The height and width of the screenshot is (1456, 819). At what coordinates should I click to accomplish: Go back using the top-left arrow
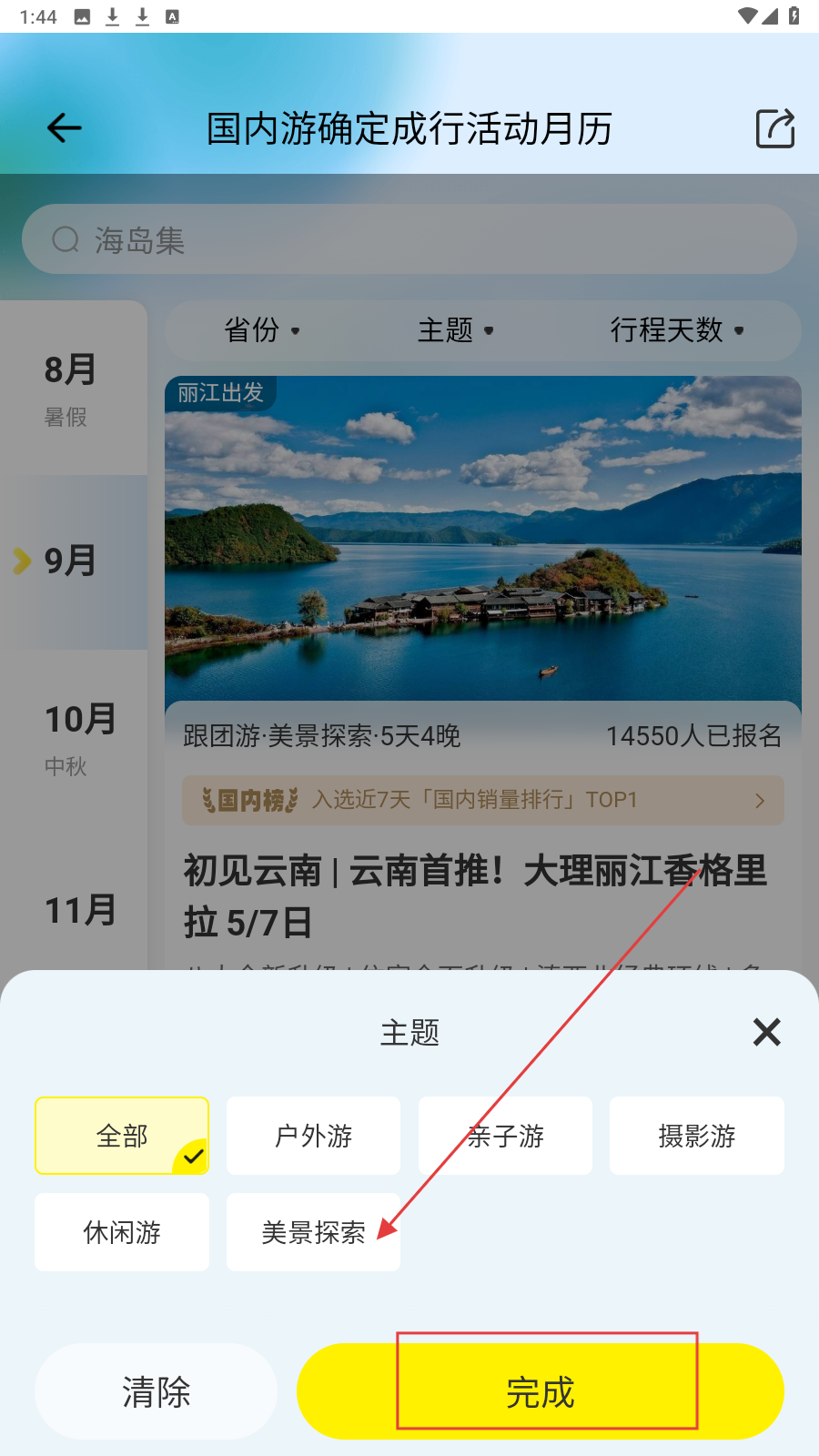[65, 128]
